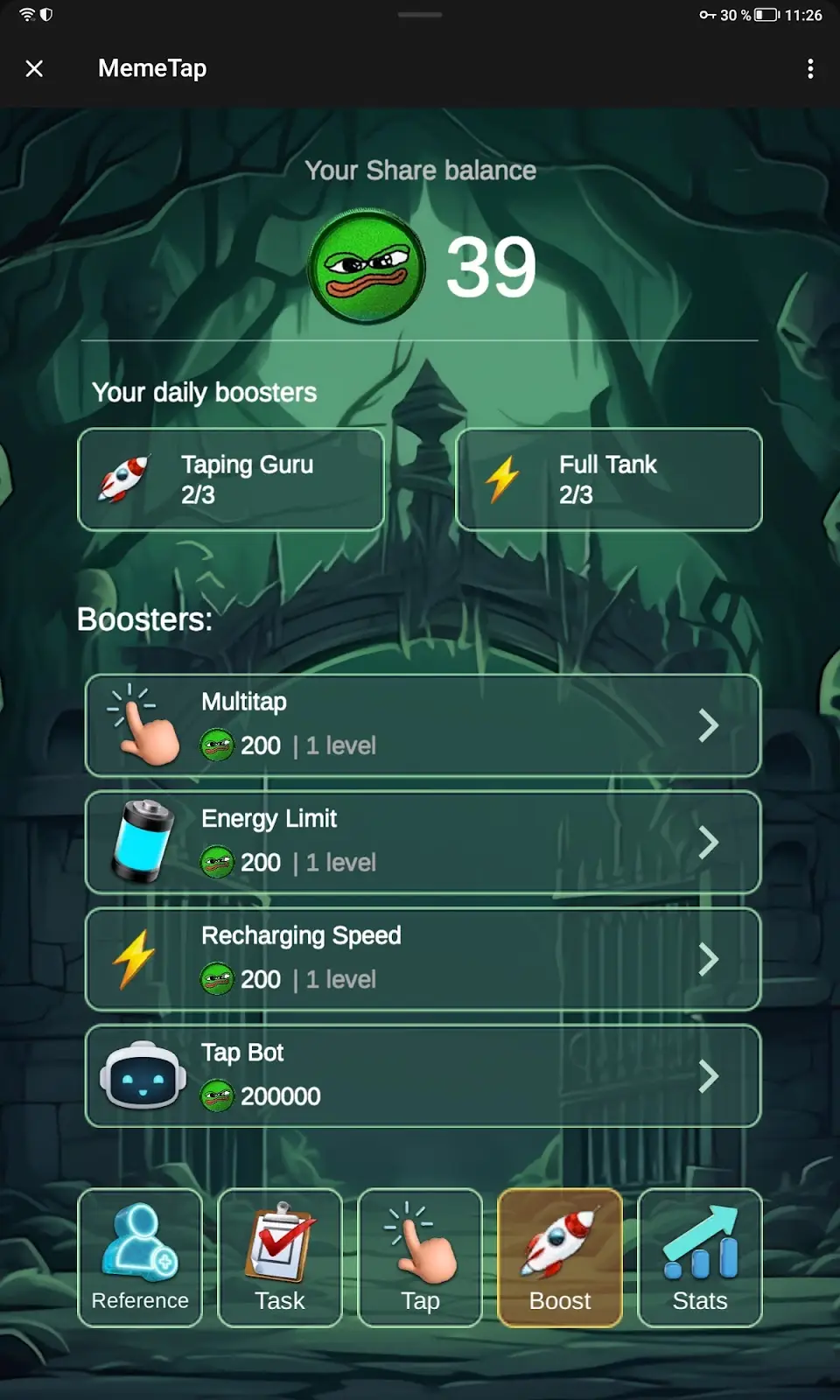Switch to the Reference tab
This screenshot has width=840, height=1400.
click(x=140, y=1257)
